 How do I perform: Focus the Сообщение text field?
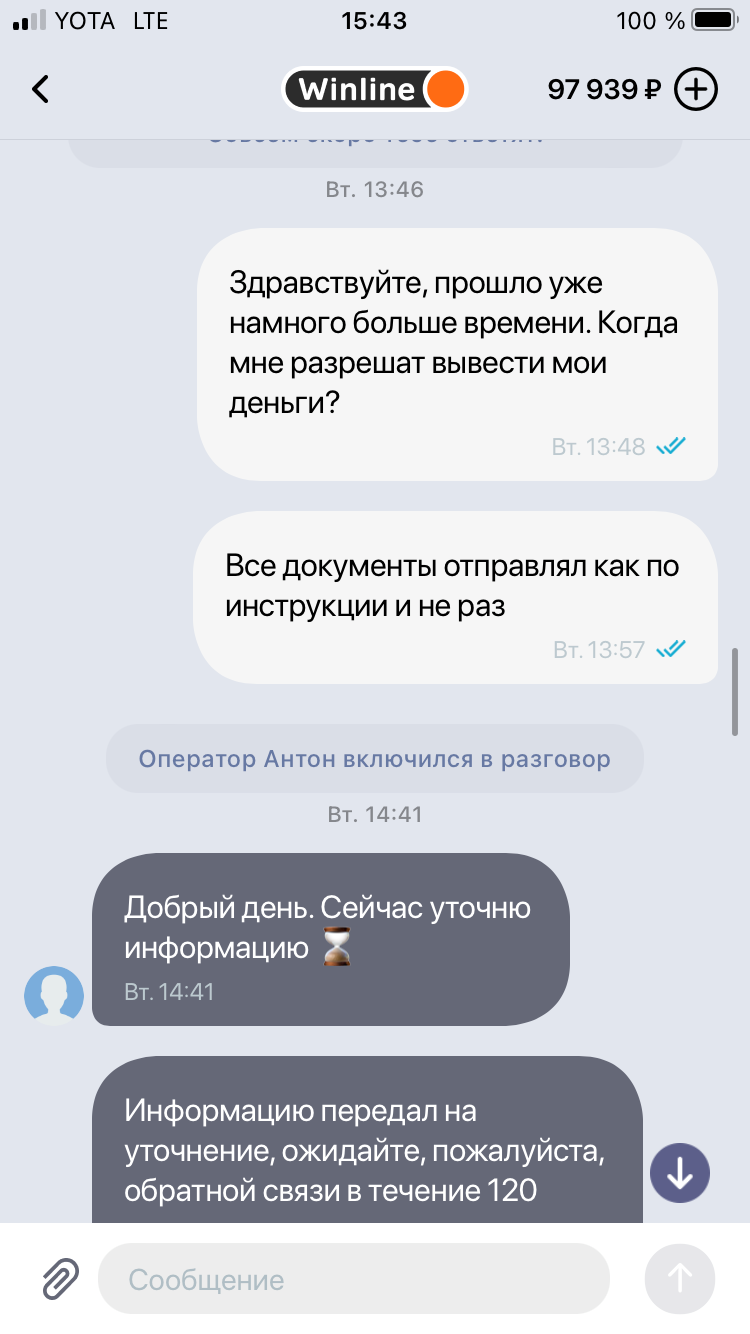pos(352,1279)
